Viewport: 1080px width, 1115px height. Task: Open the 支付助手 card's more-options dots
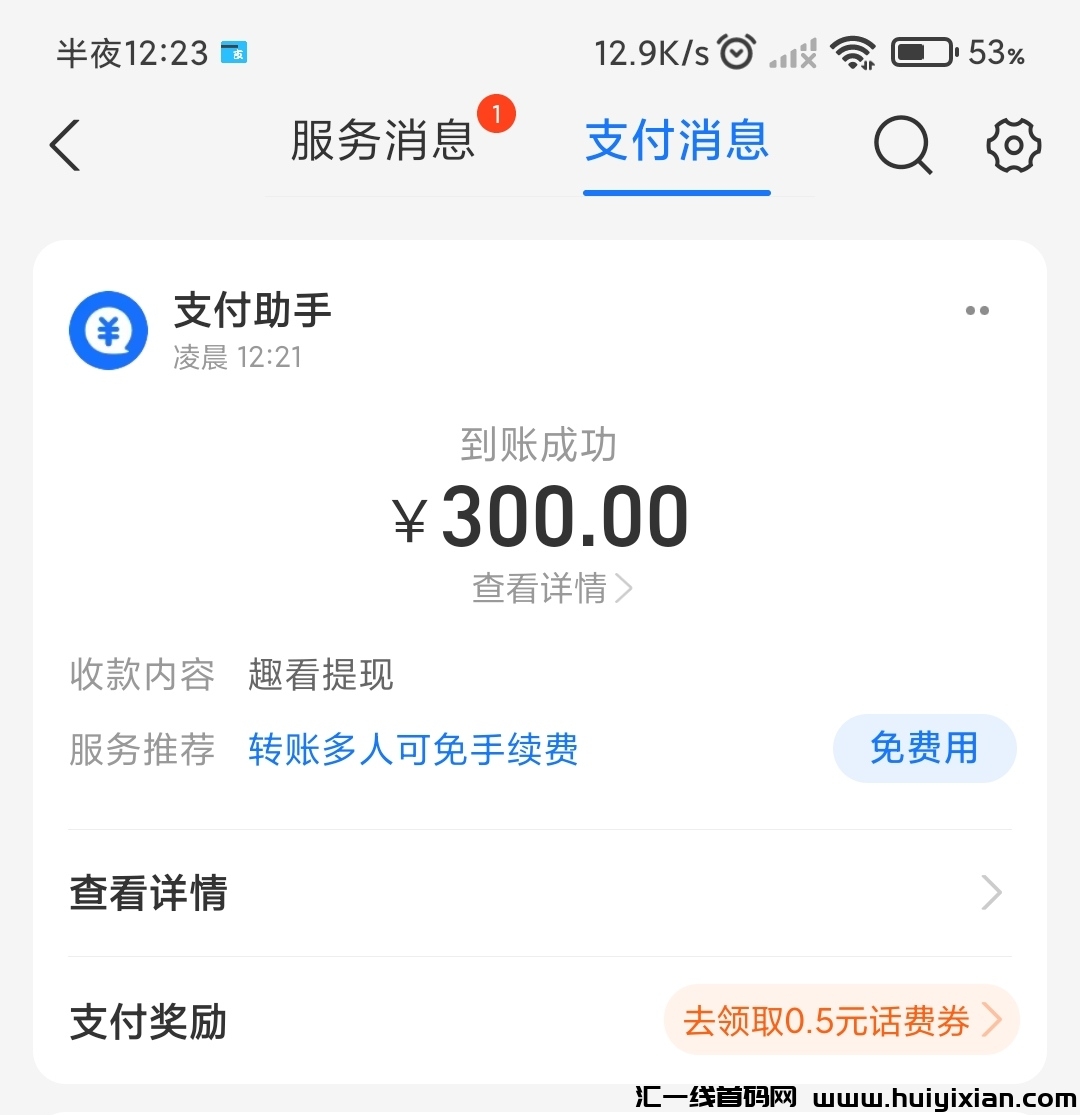point(977,311)
